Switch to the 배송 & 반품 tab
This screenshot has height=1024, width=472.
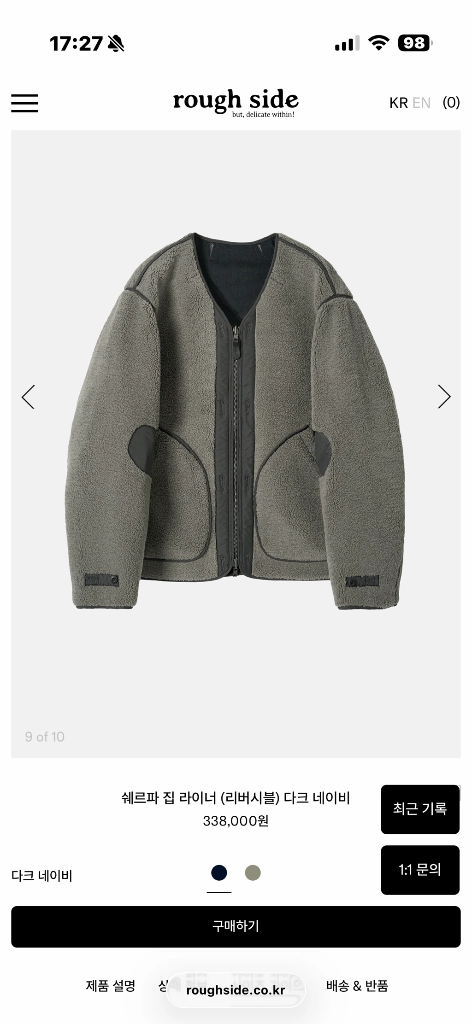click(x=357, y=985)
